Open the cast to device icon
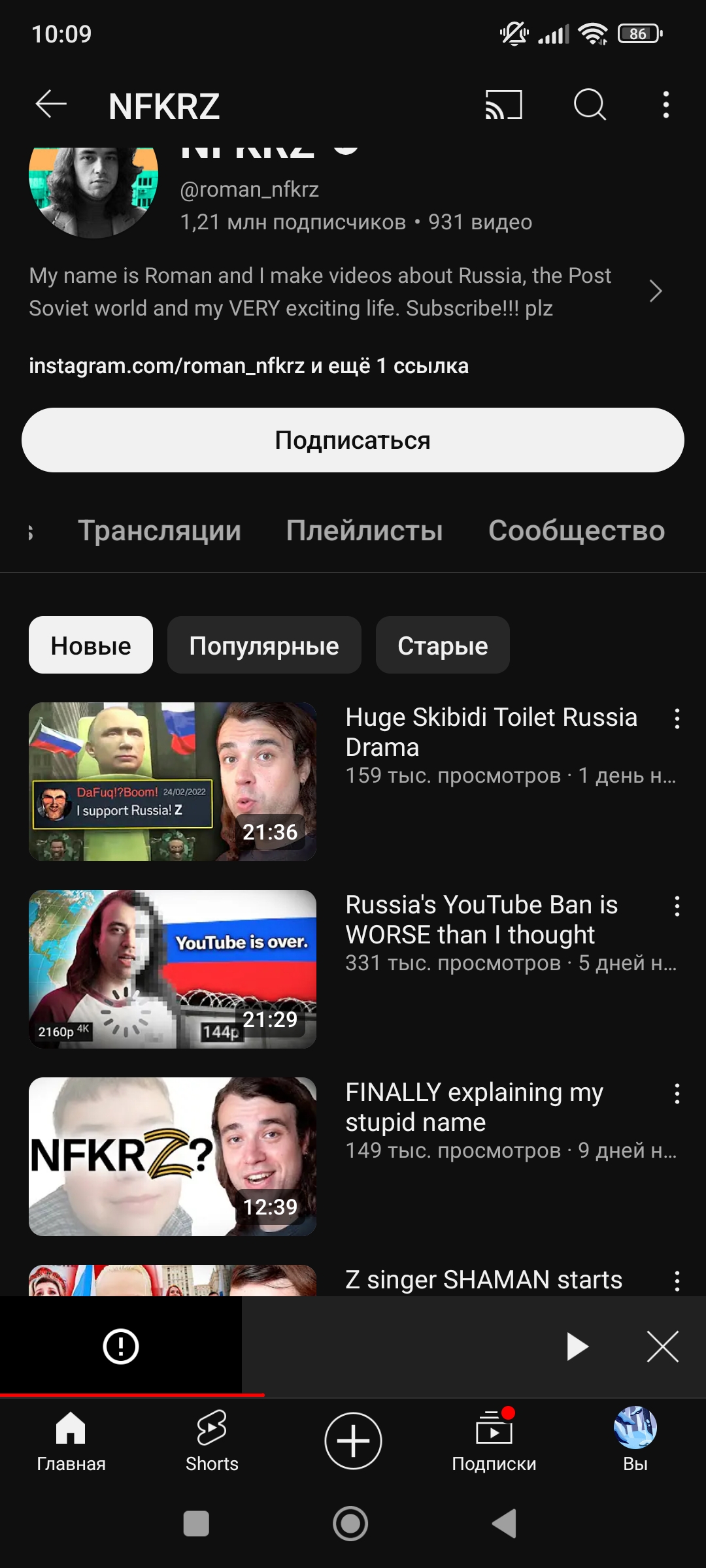Screen dimensions: 706x1568 503,105
